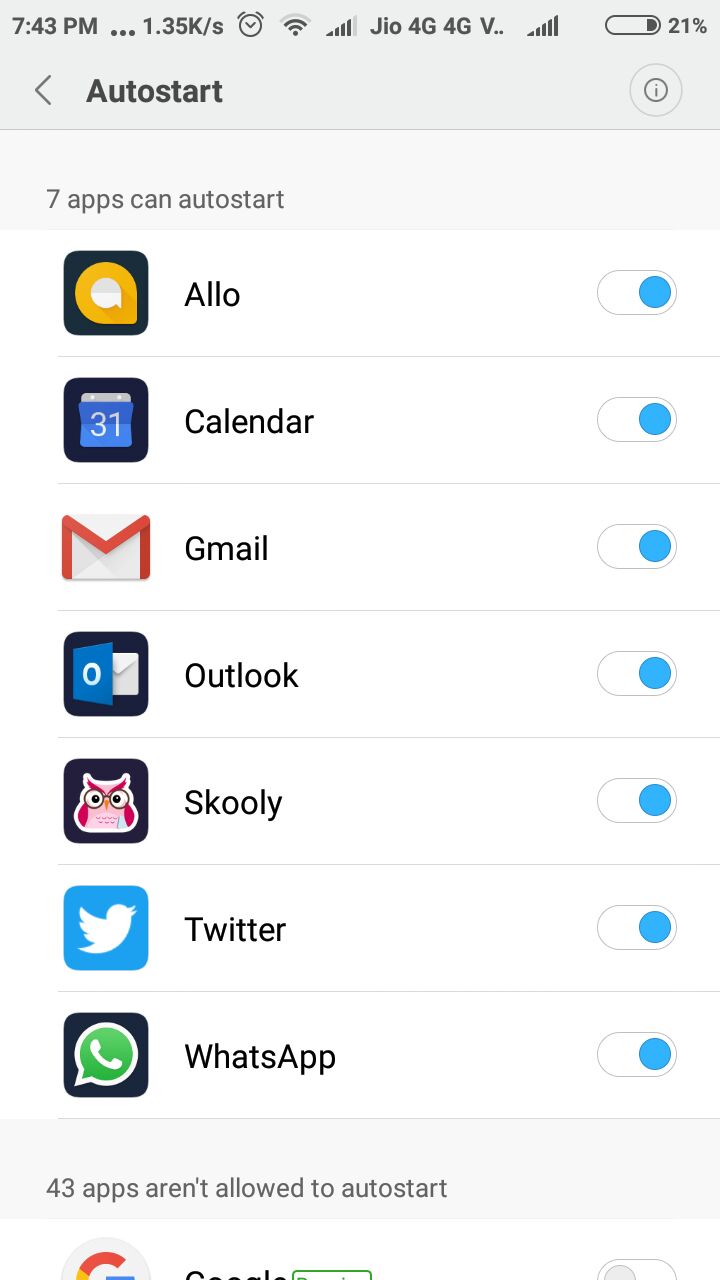720x1280 pixels.
Task: Enable autostart for the Google app
Action: (637, 1270)
